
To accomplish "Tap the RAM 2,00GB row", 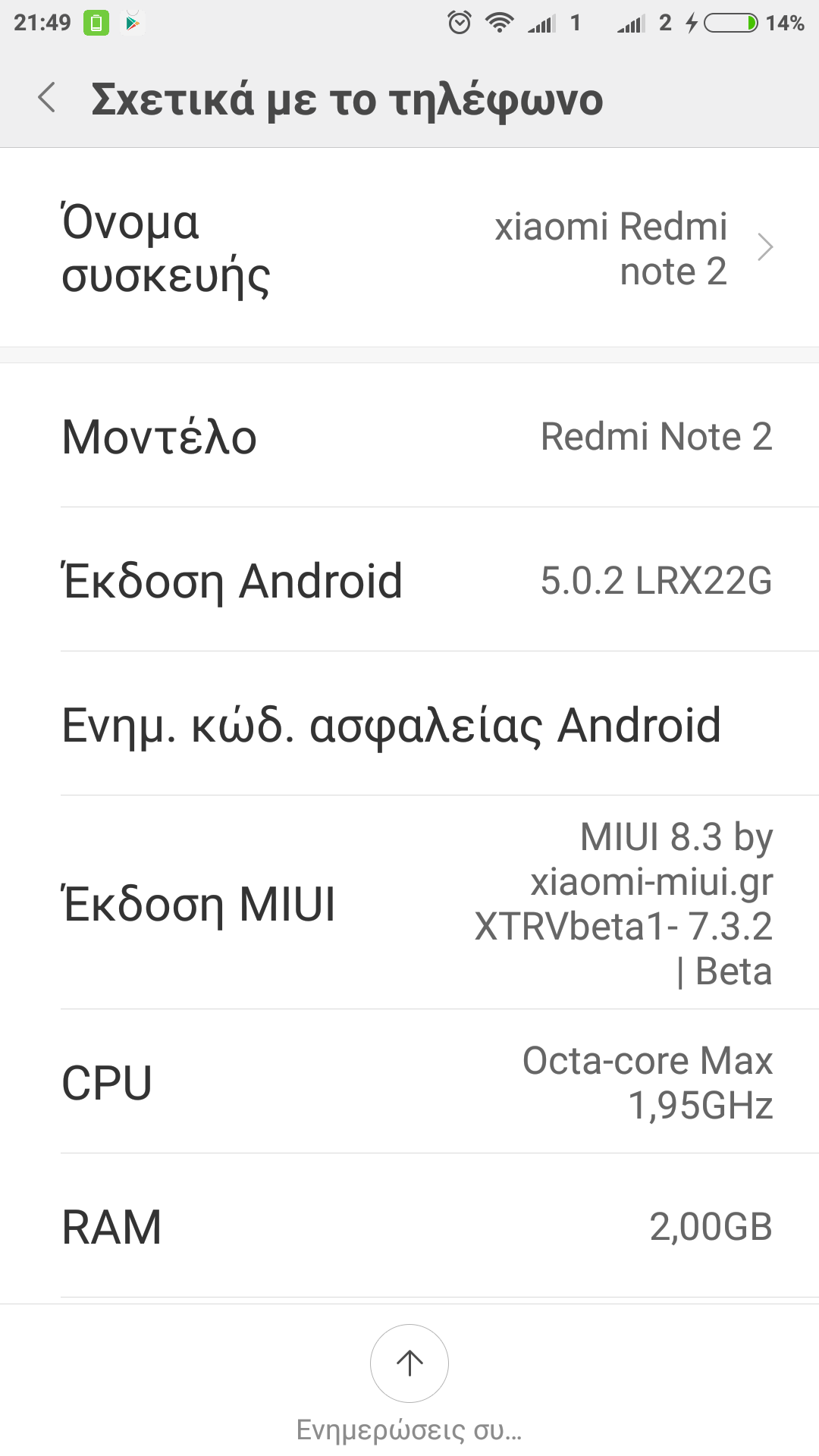I will [x=409, y=1226].
